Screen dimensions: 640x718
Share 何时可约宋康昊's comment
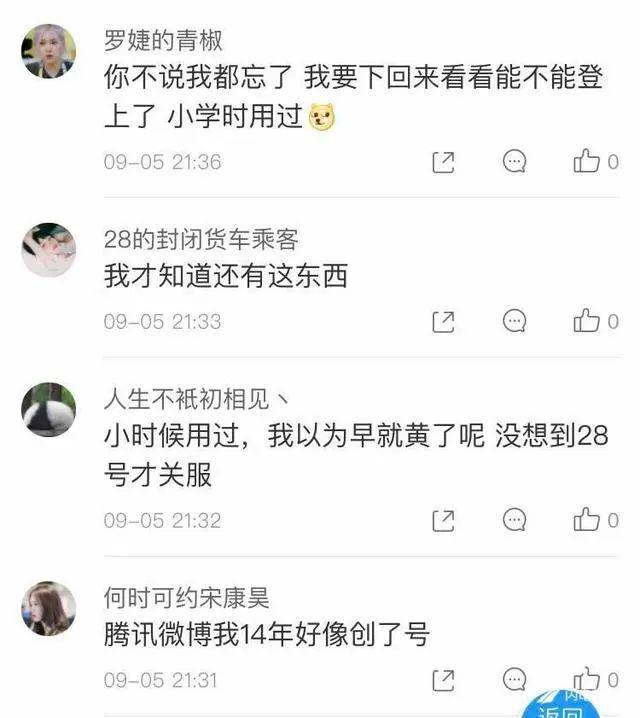[x=443, y=680]
